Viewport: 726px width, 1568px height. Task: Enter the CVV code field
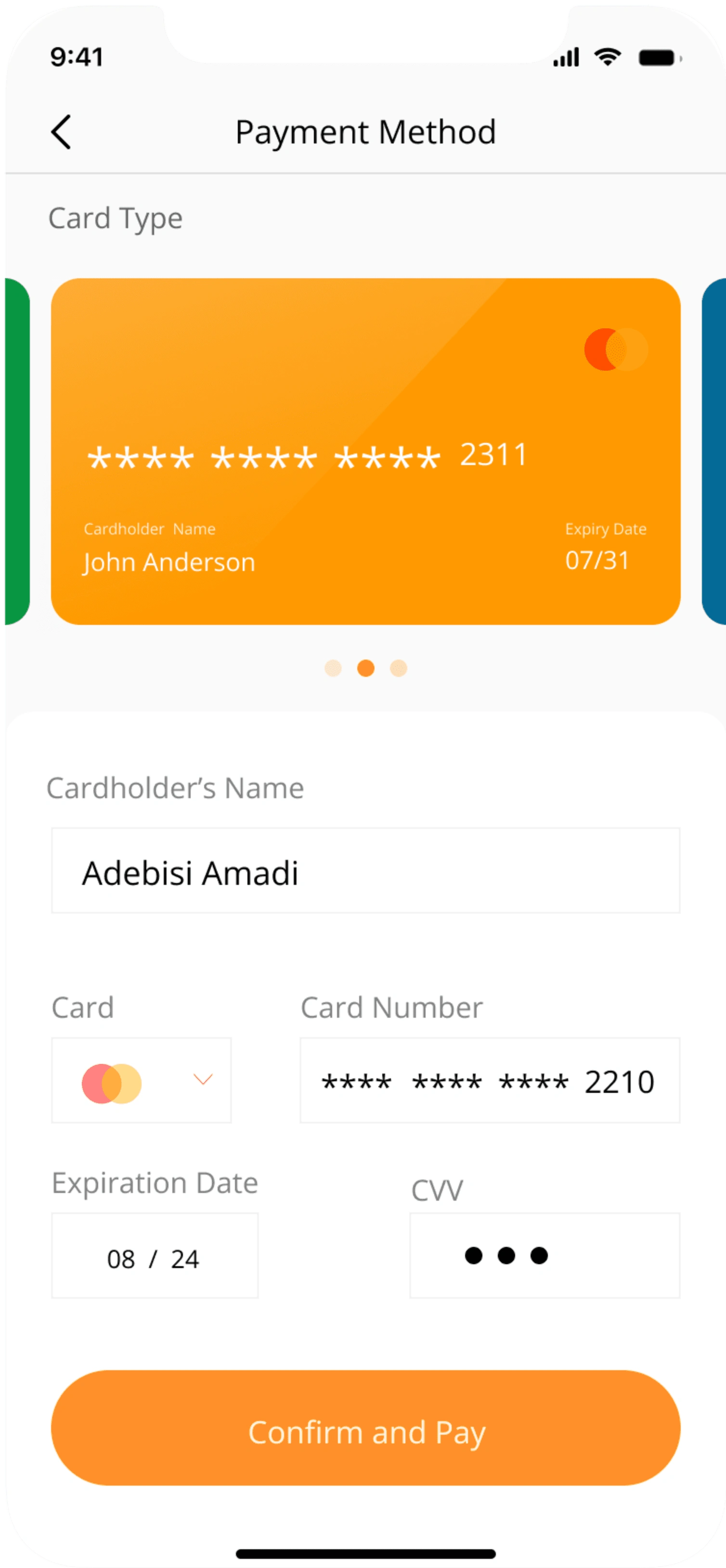pos(544,1255)
